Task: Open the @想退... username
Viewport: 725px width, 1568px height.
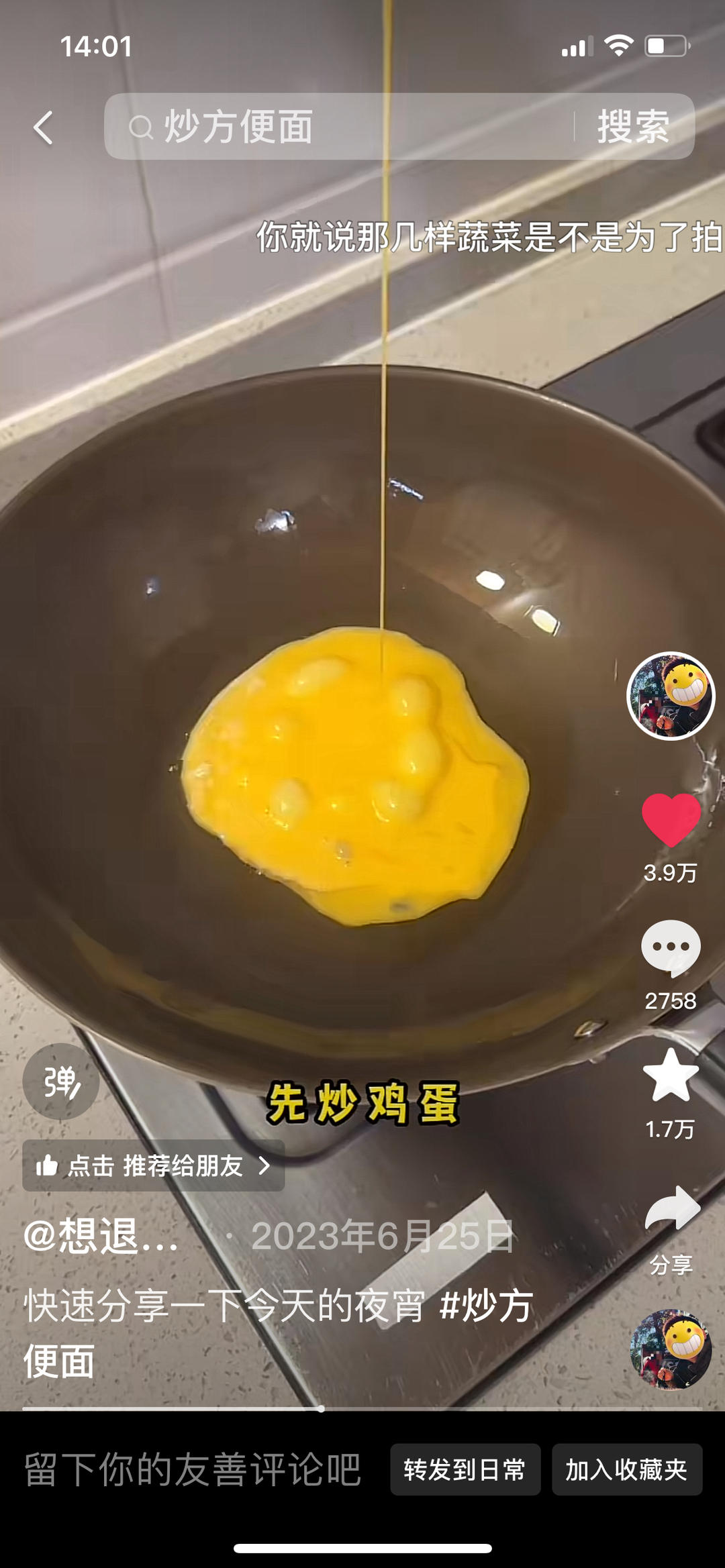Action: 102,1235
